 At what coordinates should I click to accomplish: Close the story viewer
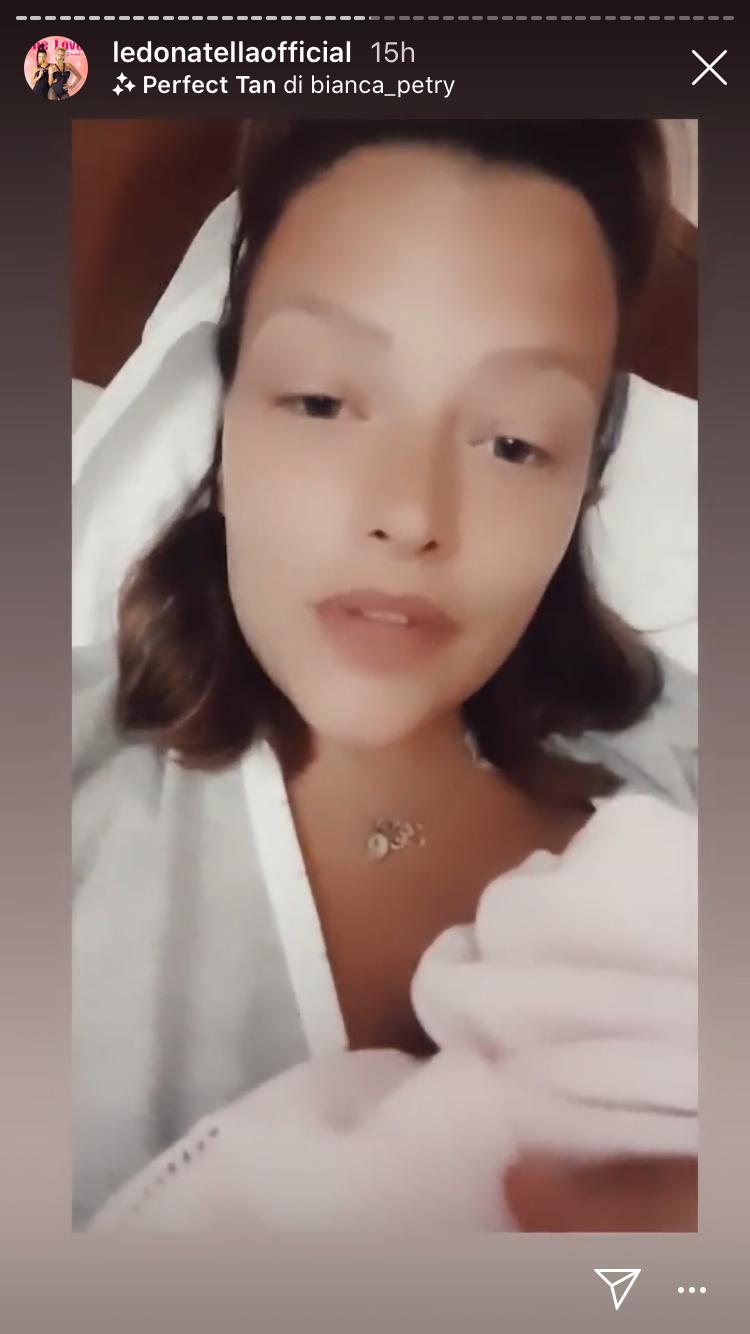click(709, 68)
